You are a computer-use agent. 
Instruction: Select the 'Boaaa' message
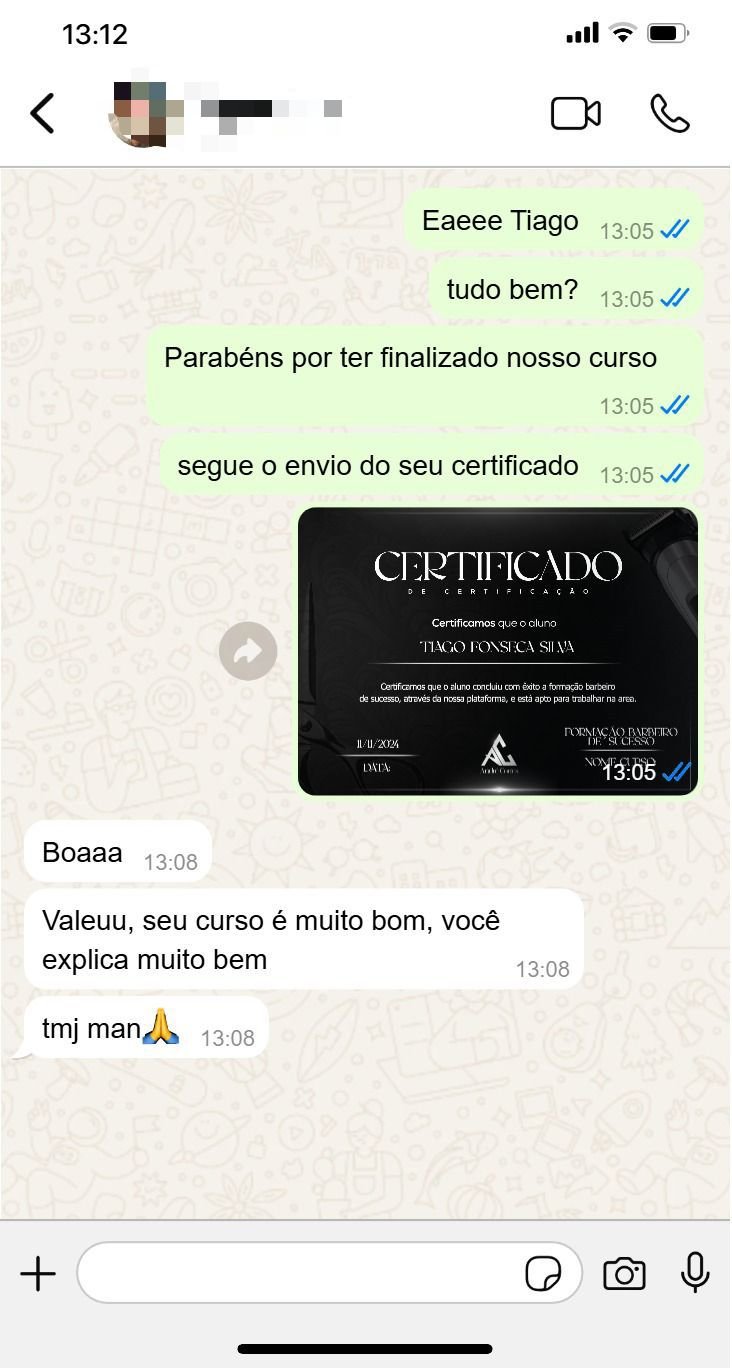82,852
